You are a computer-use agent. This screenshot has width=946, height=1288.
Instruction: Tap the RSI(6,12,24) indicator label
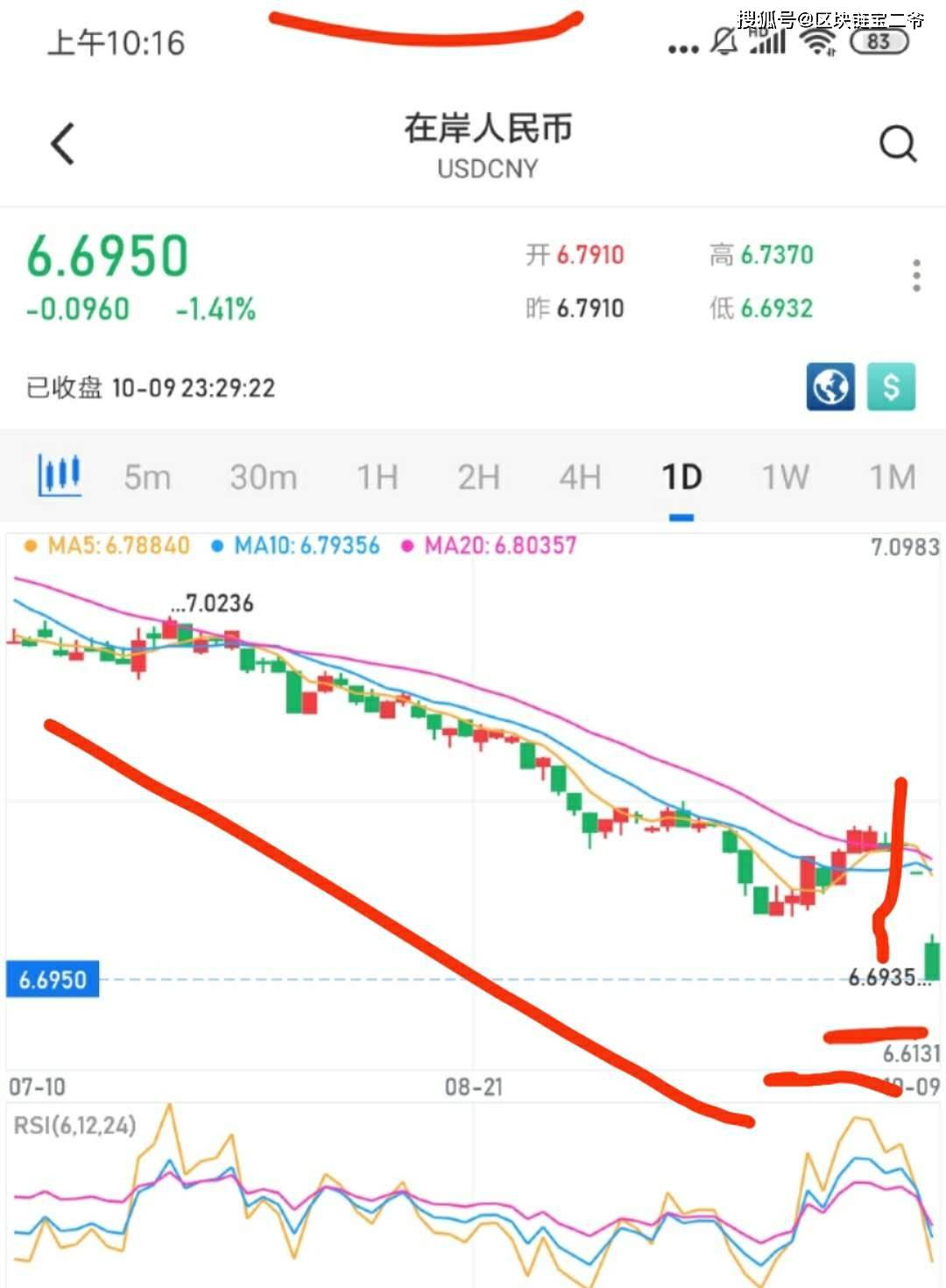pos(75,1125)
